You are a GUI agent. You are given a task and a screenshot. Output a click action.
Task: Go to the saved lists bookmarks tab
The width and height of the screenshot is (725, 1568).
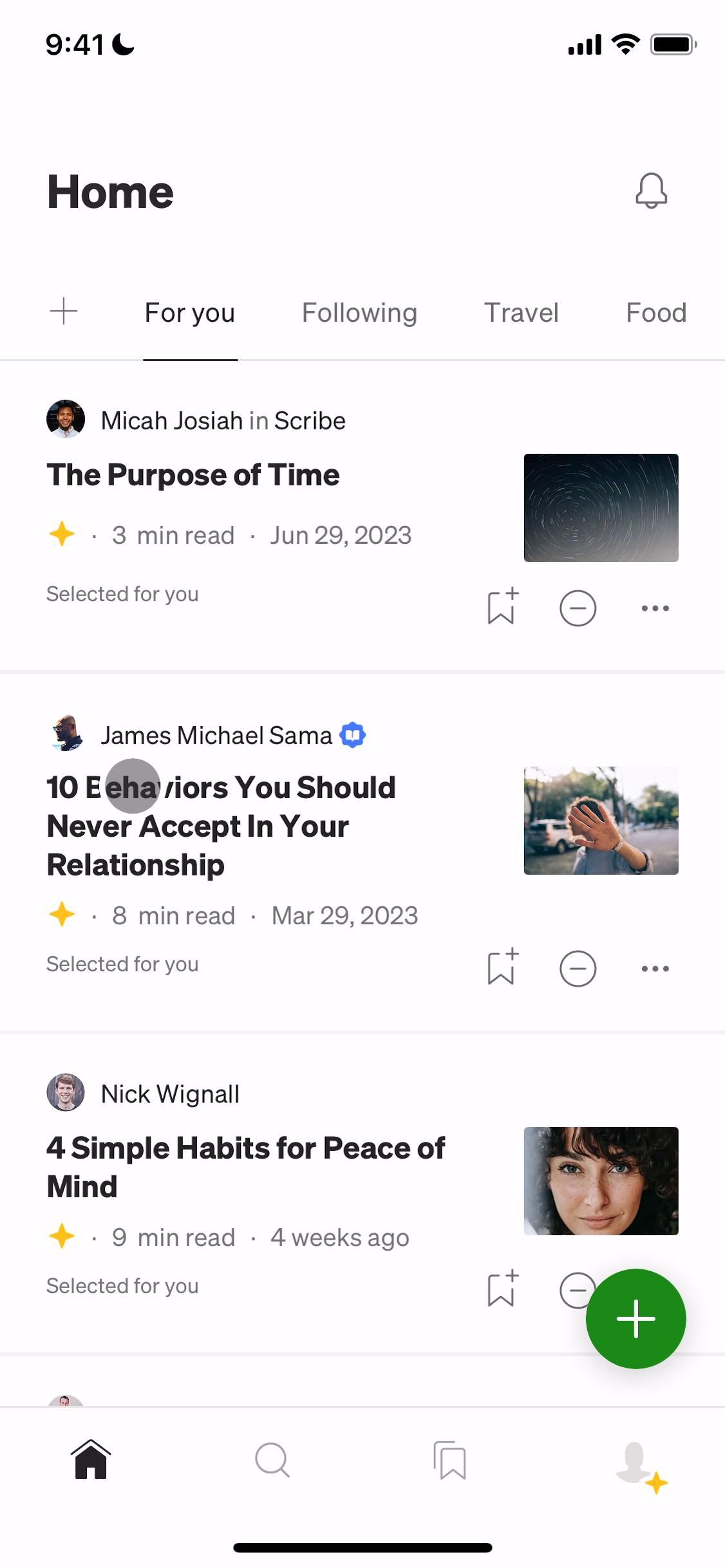click(x=450, y=1460)
